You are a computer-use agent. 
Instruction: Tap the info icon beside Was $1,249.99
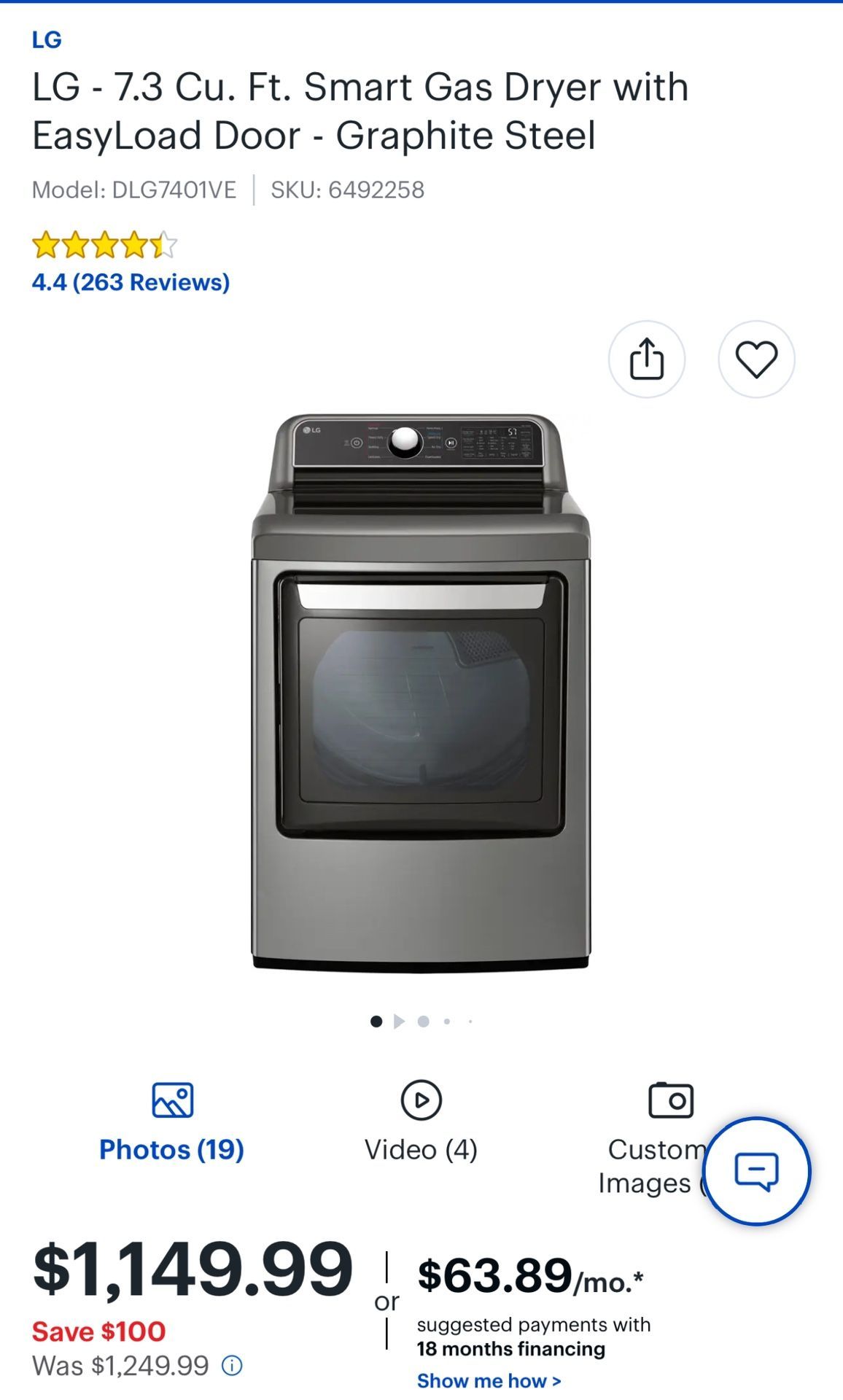[232, 1366]
